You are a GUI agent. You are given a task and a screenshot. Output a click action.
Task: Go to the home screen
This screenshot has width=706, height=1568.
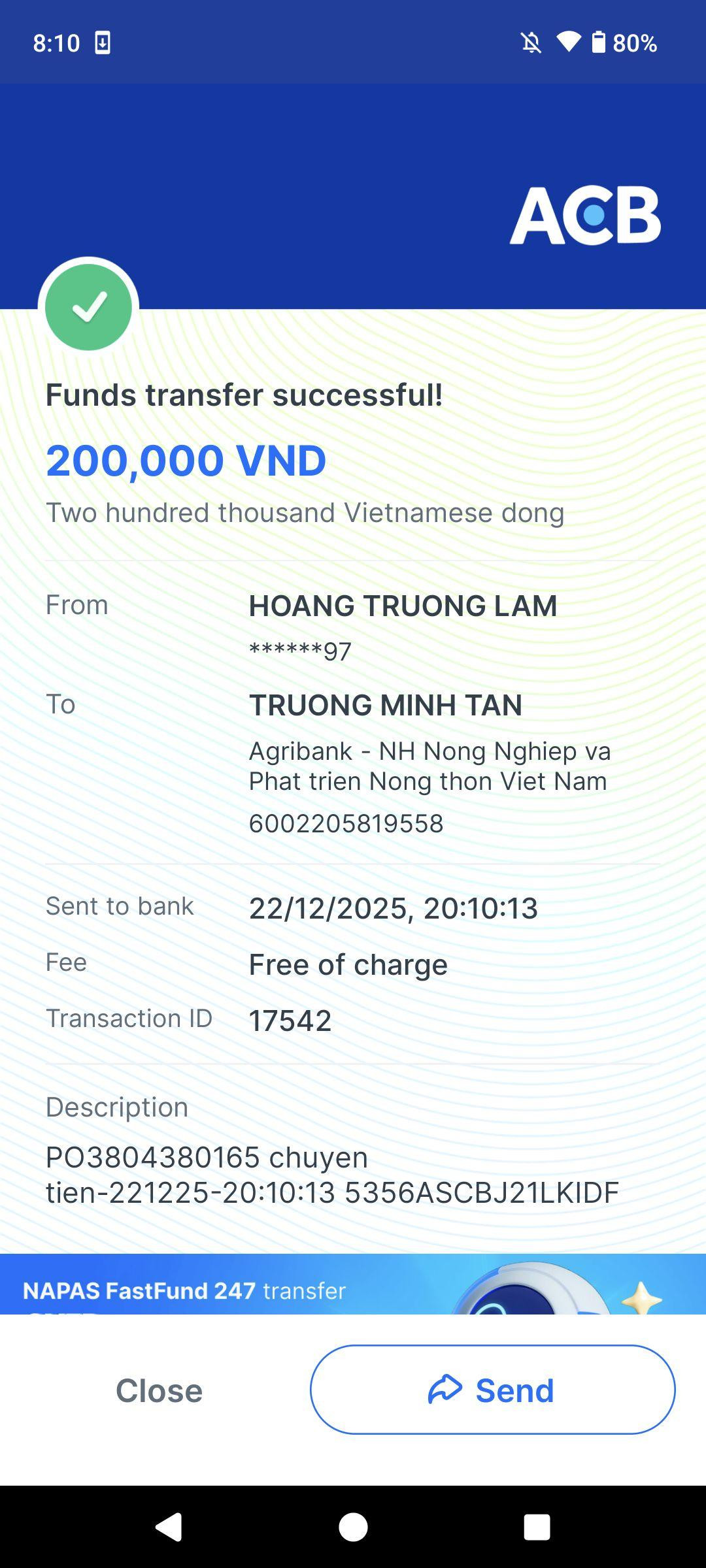pyautogui.click(x=353, y=1527)
